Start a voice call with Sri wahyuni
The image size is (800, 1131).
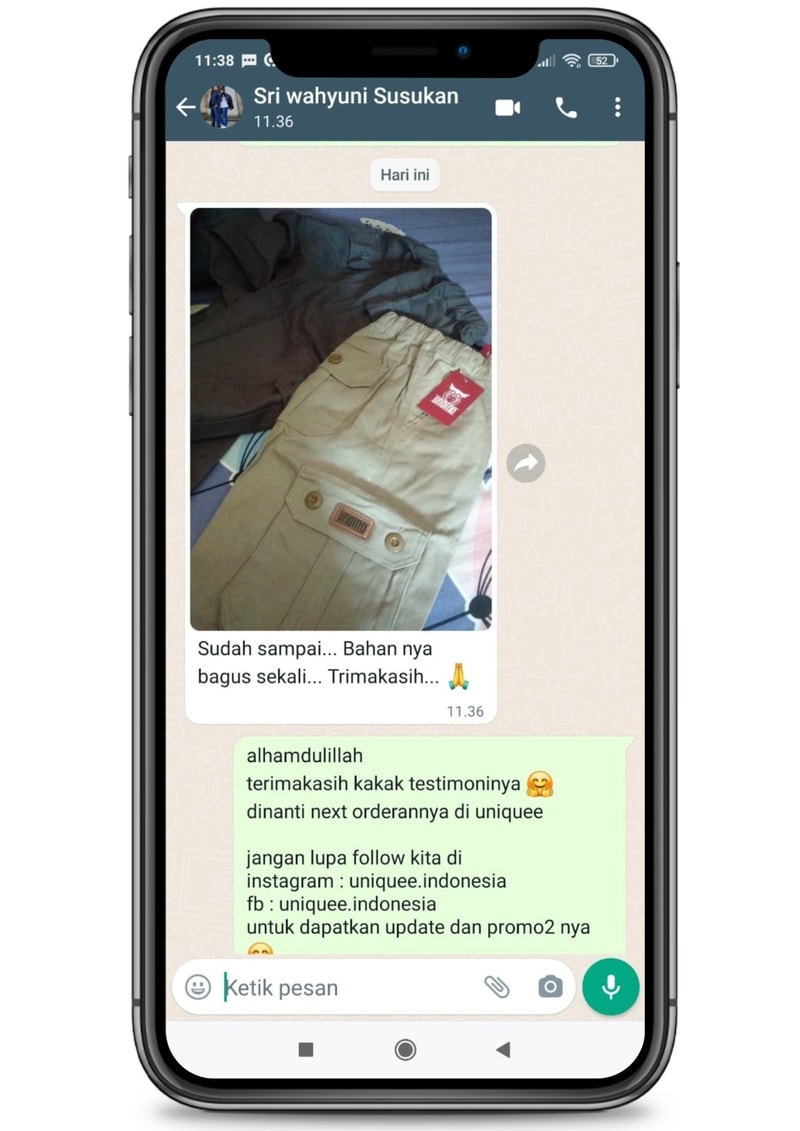(566, 107)
